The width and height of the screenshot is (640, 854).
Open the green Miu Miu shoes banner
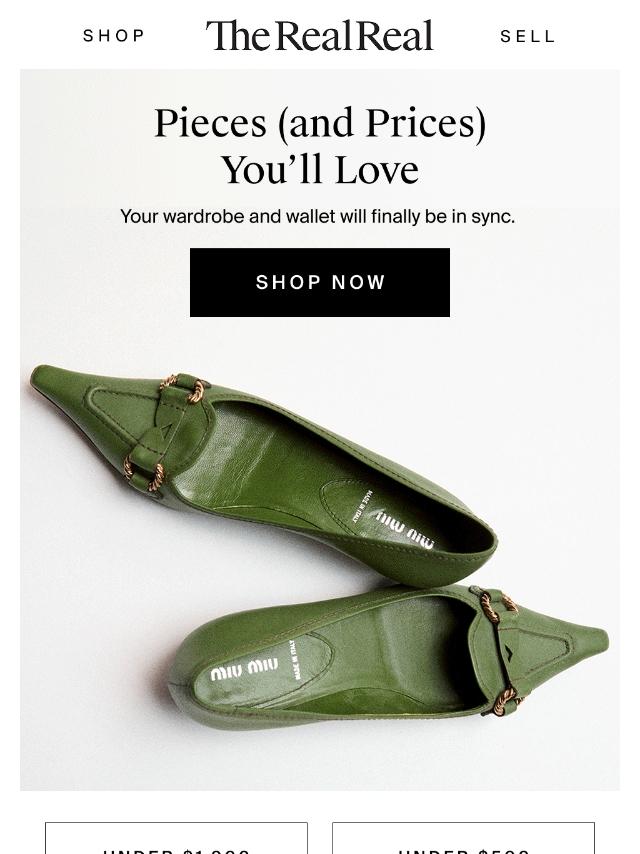(x=320, y=550)
